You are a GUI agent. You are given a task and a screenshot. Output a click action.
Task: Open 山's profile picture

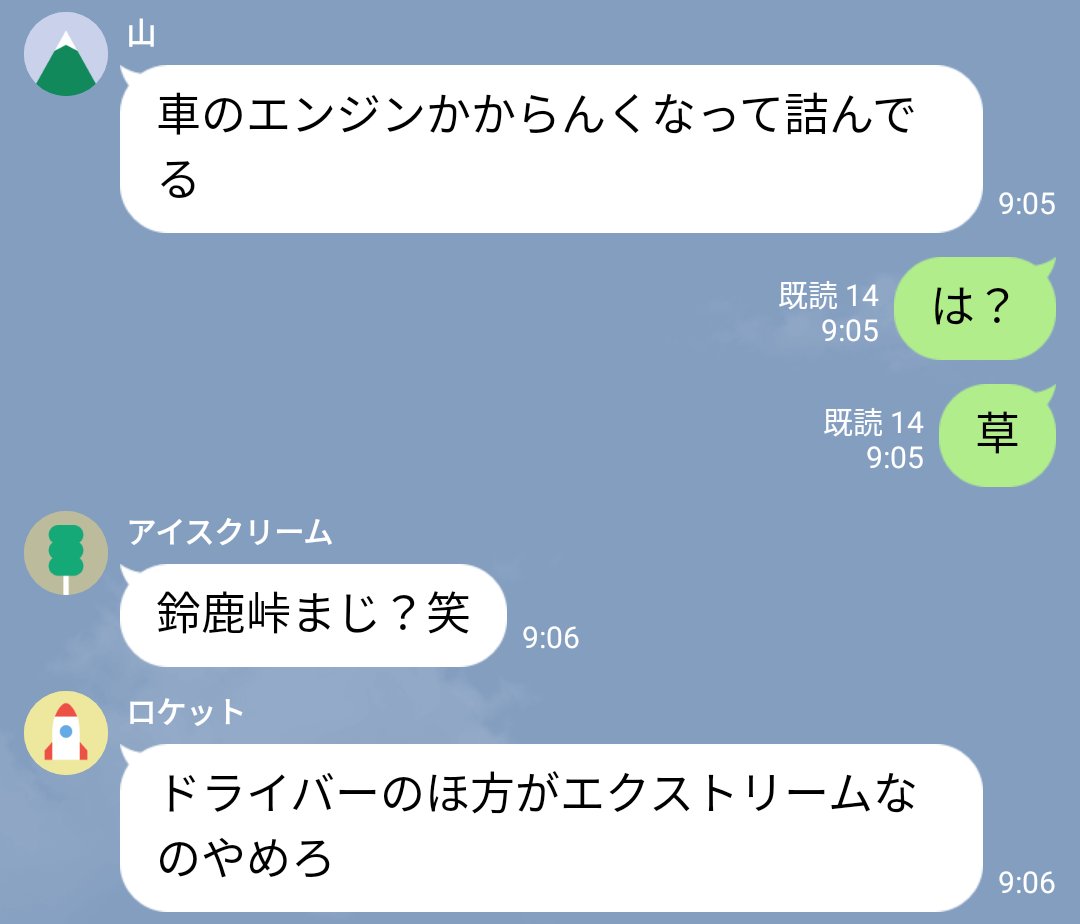point(65,55)
